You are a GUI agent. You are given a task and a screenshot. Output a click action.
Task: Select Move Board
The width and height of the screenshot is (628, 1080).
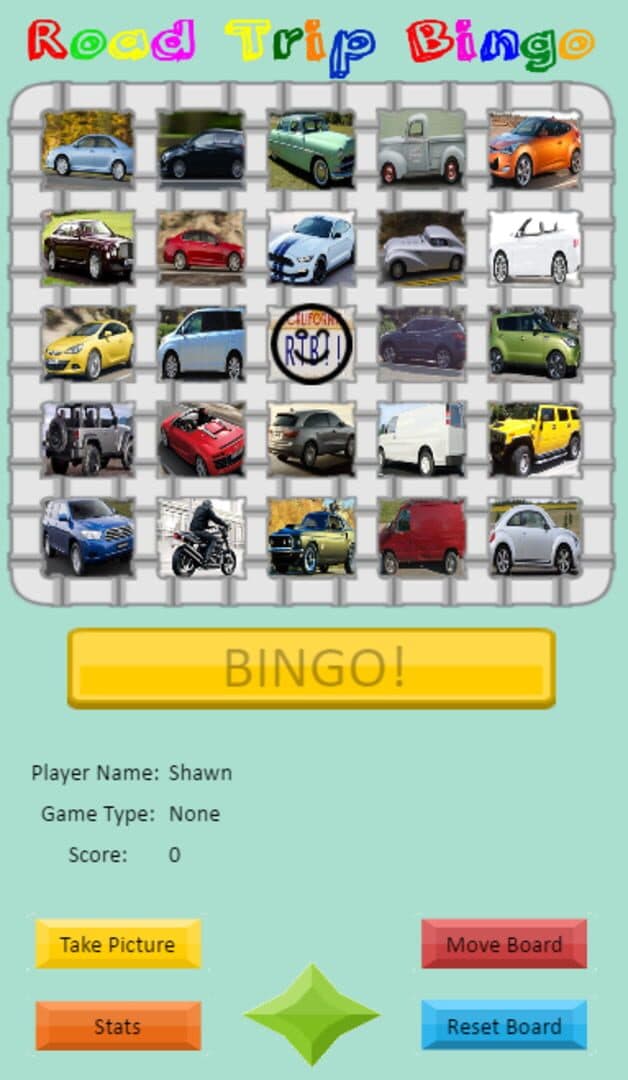(504, 944)
